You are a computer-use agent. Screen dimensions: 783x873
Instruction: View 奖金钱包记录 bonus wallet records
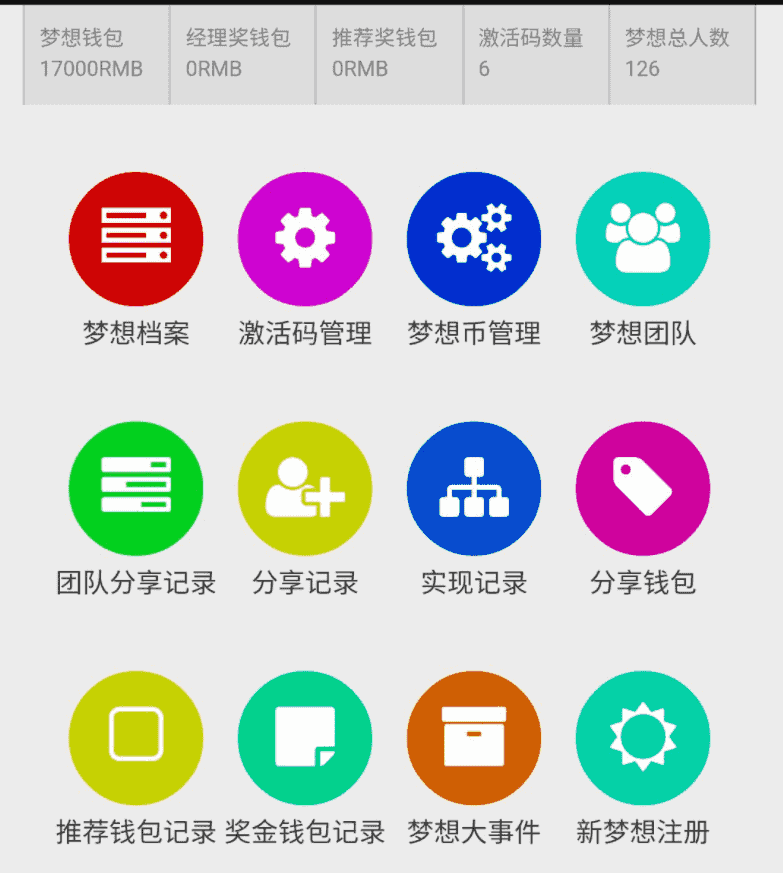305,737
